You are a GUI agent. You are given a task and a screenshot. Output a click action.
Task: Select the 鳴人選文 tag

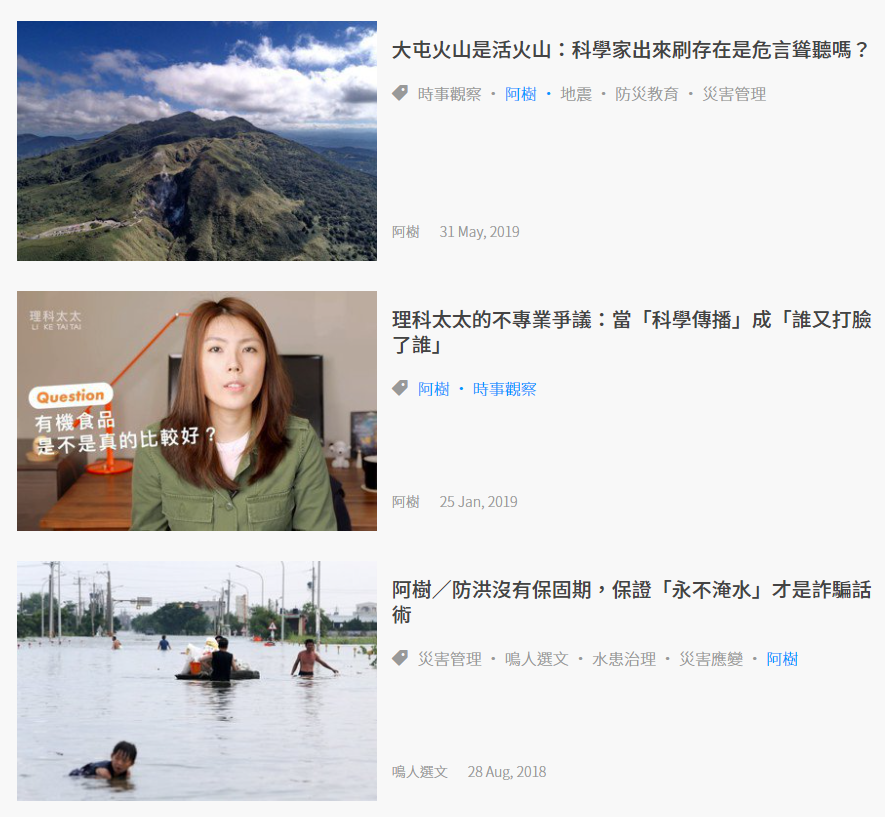click(x=536, y=659)
